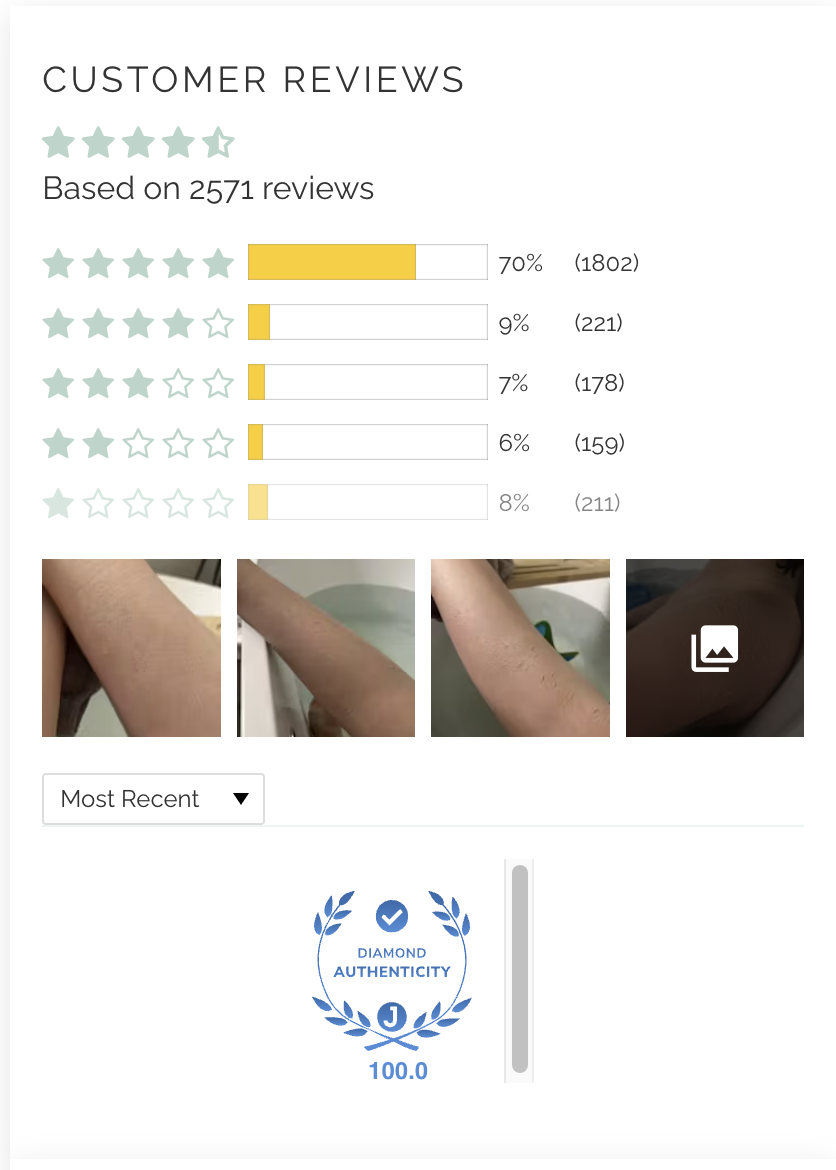
Task: Open the first customer arm photo
Action: (x=131, y=648)
